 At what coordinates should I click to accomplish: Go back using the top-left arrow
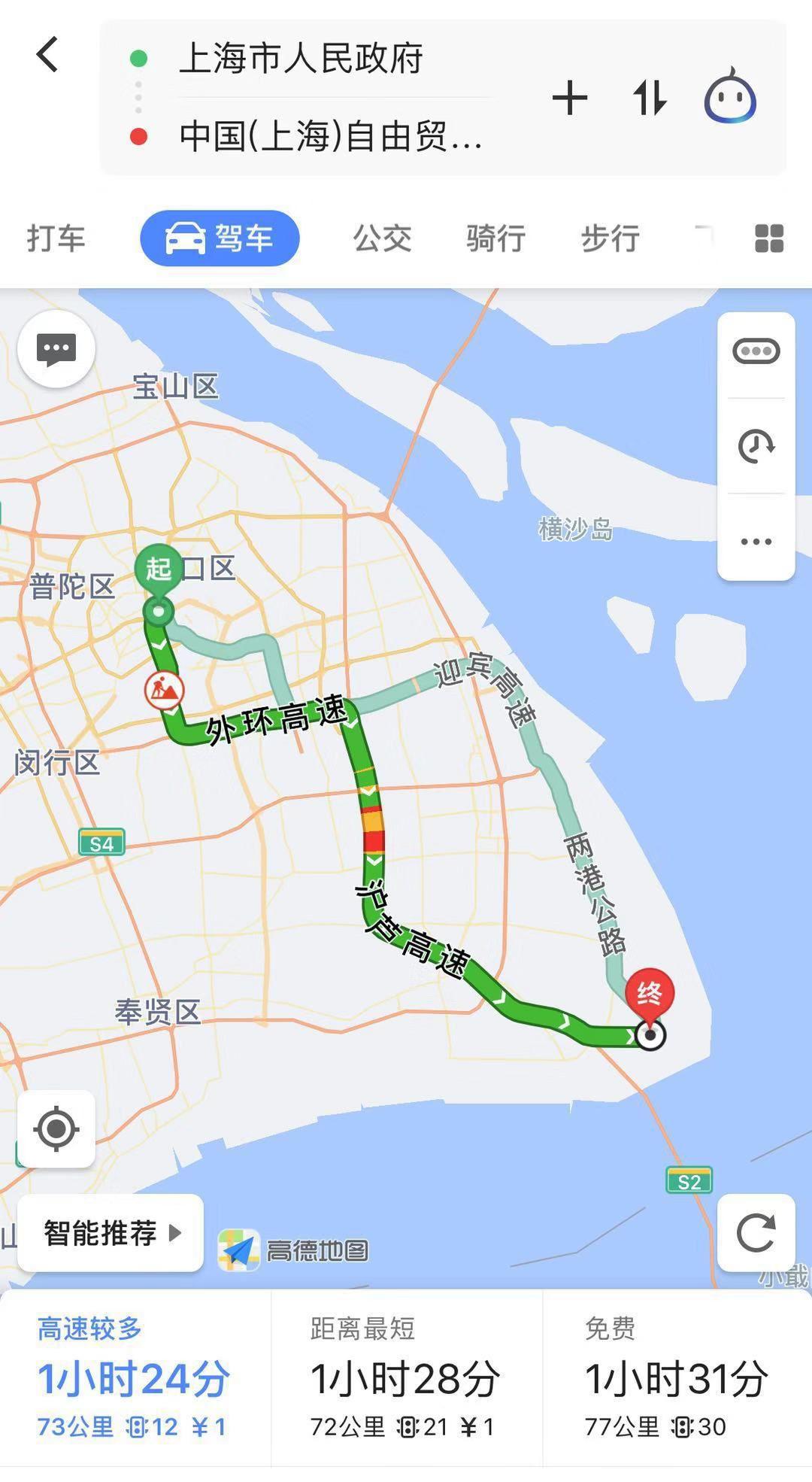tap(47, 55)
